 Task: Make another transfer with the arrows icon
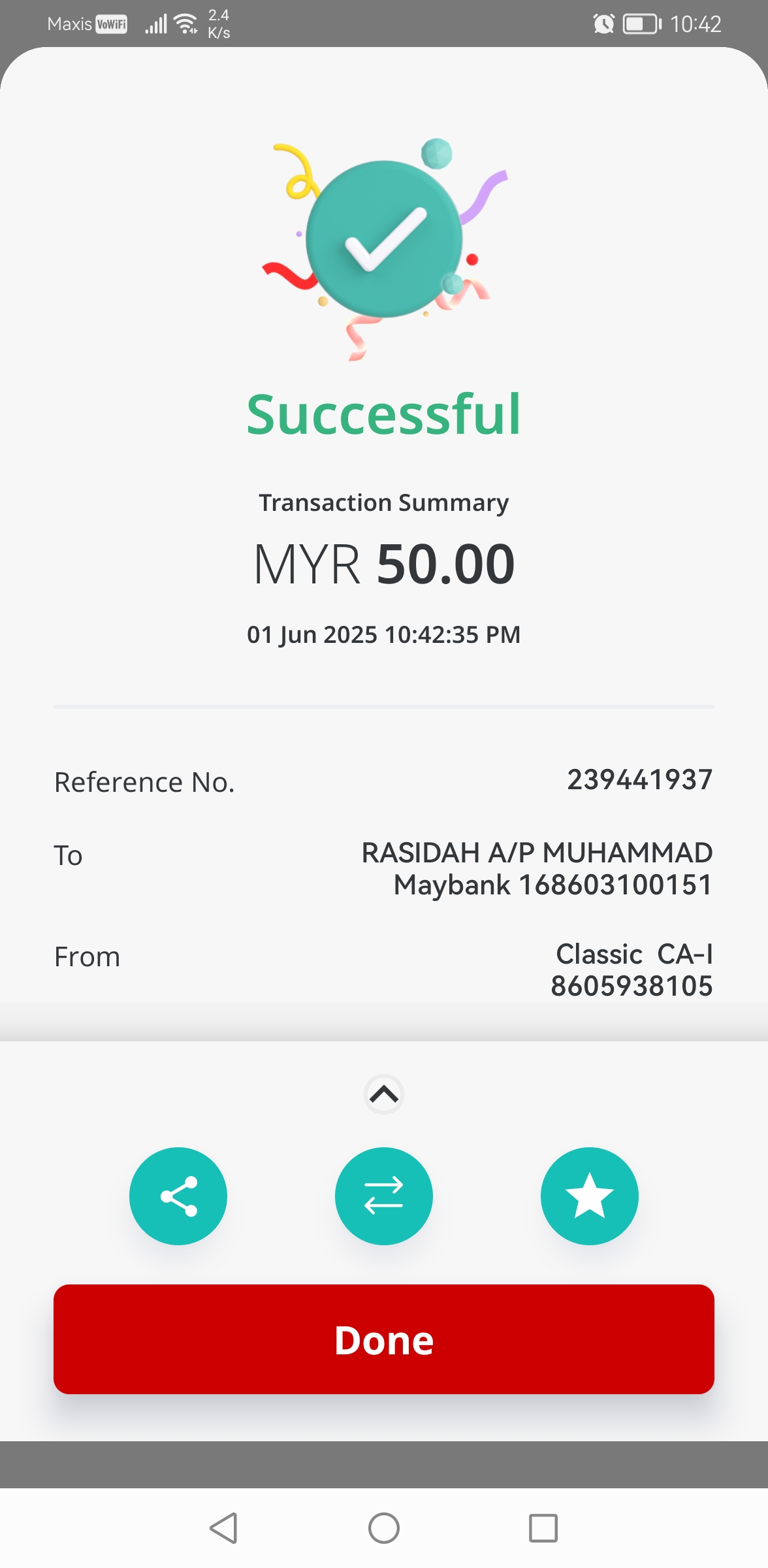(384, 1196)
